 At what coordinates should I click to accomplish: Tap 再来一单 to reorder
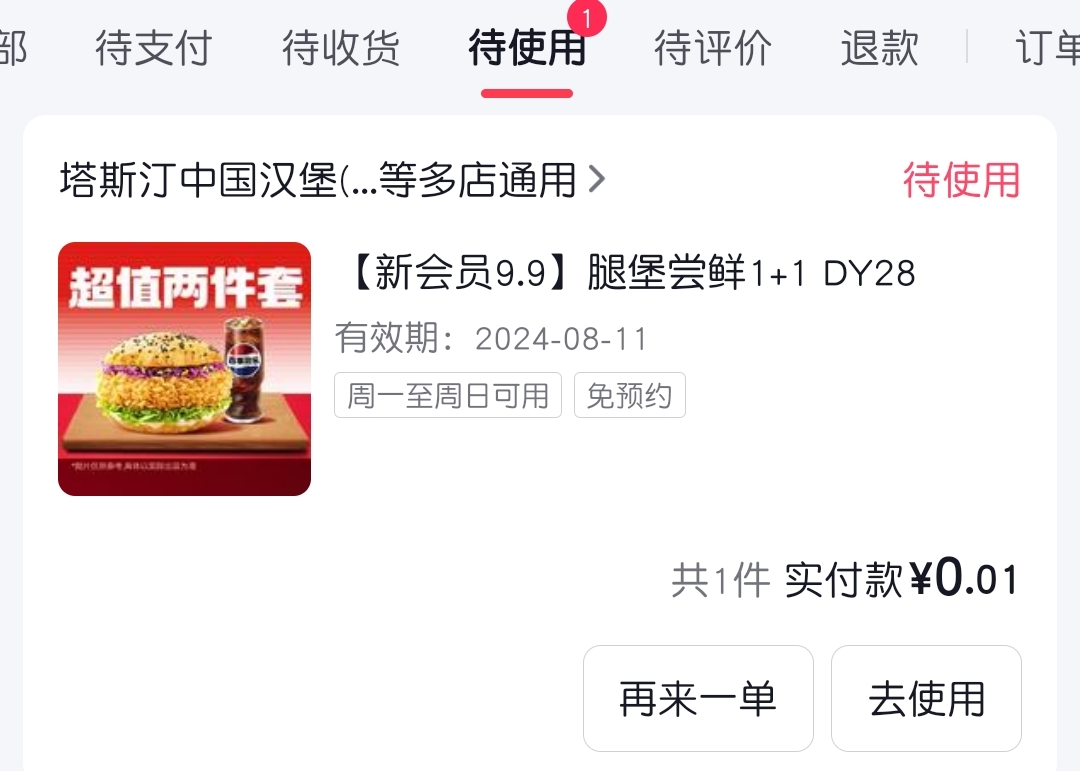(x=698, y=698)
